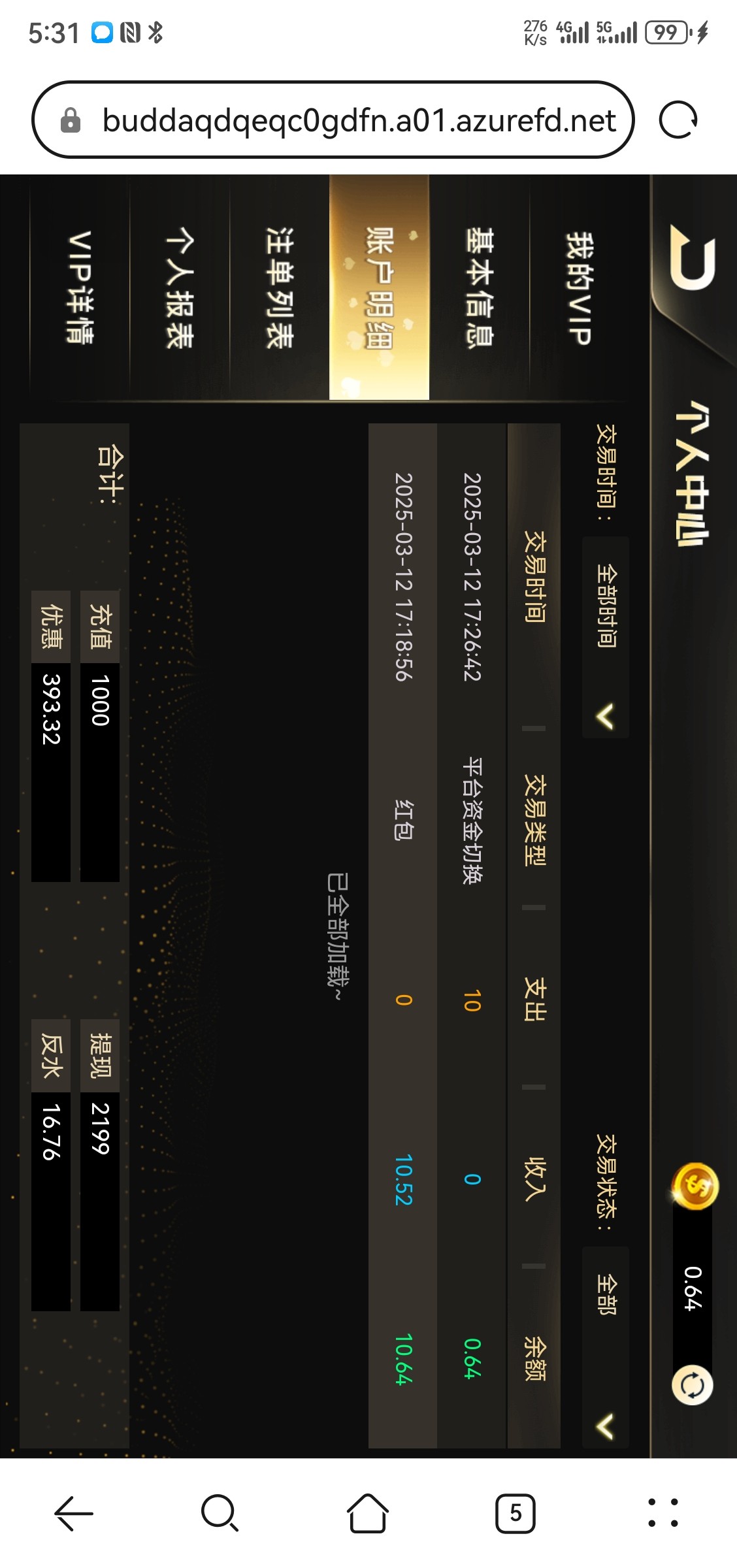
Task: Open the VIP详情 section
Action: coord(80,287)
